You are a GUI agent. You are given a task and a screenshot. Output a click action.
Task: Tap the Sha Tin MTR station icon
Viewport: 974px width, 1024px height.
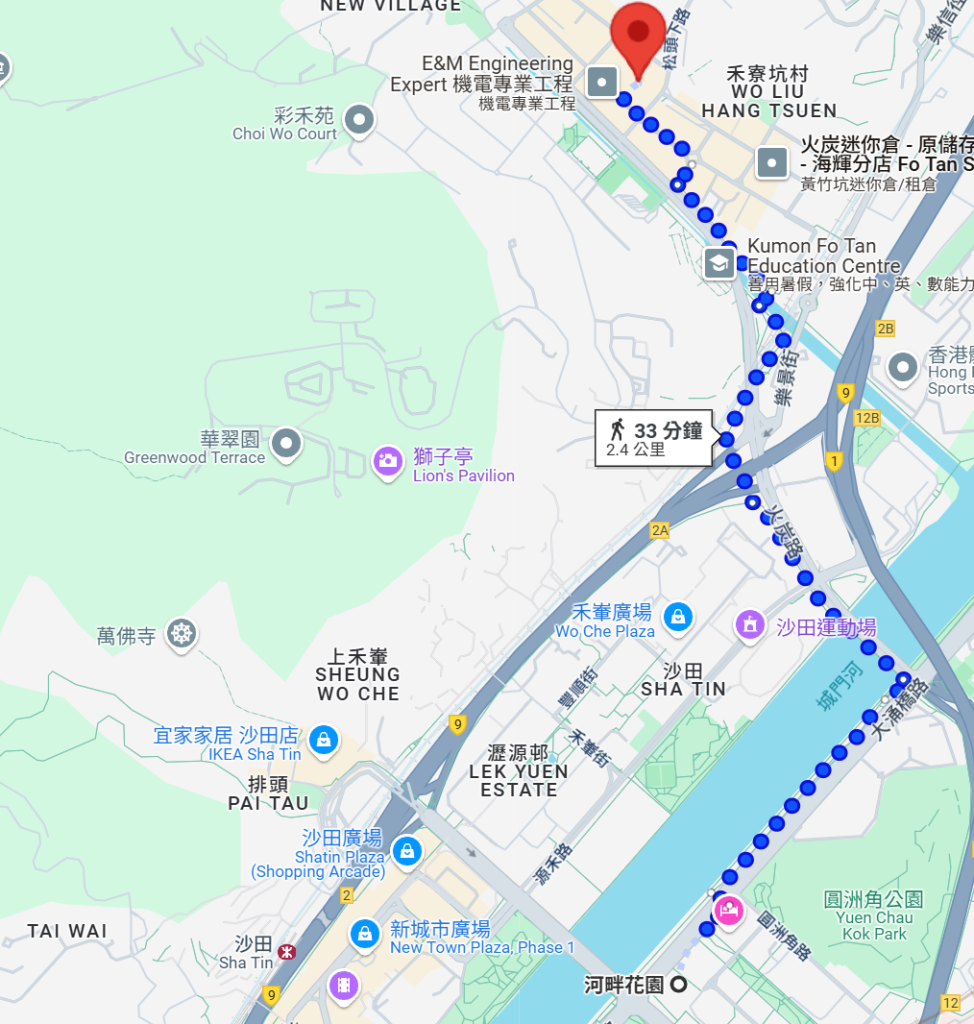click(288, 949)
